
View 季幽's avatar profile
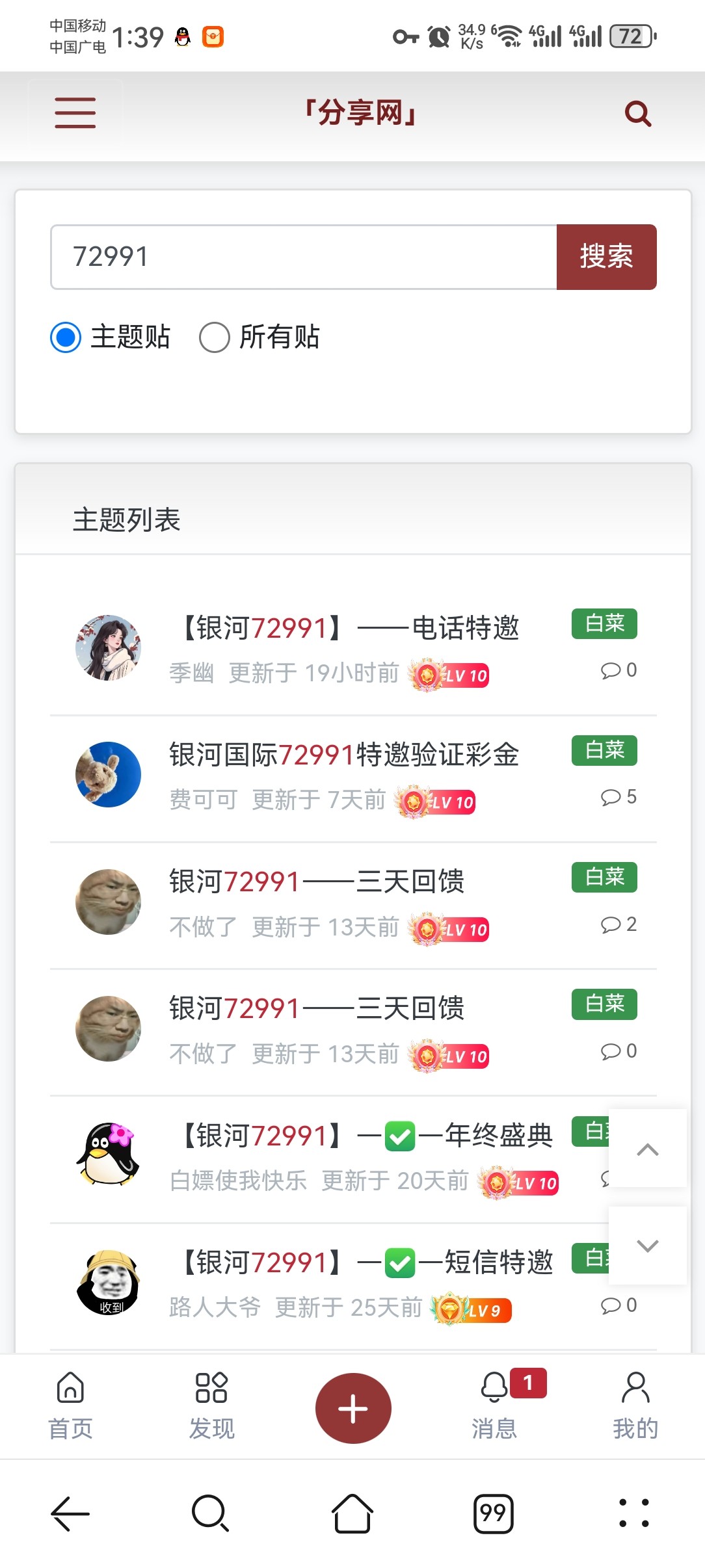[x=108, y=647]
